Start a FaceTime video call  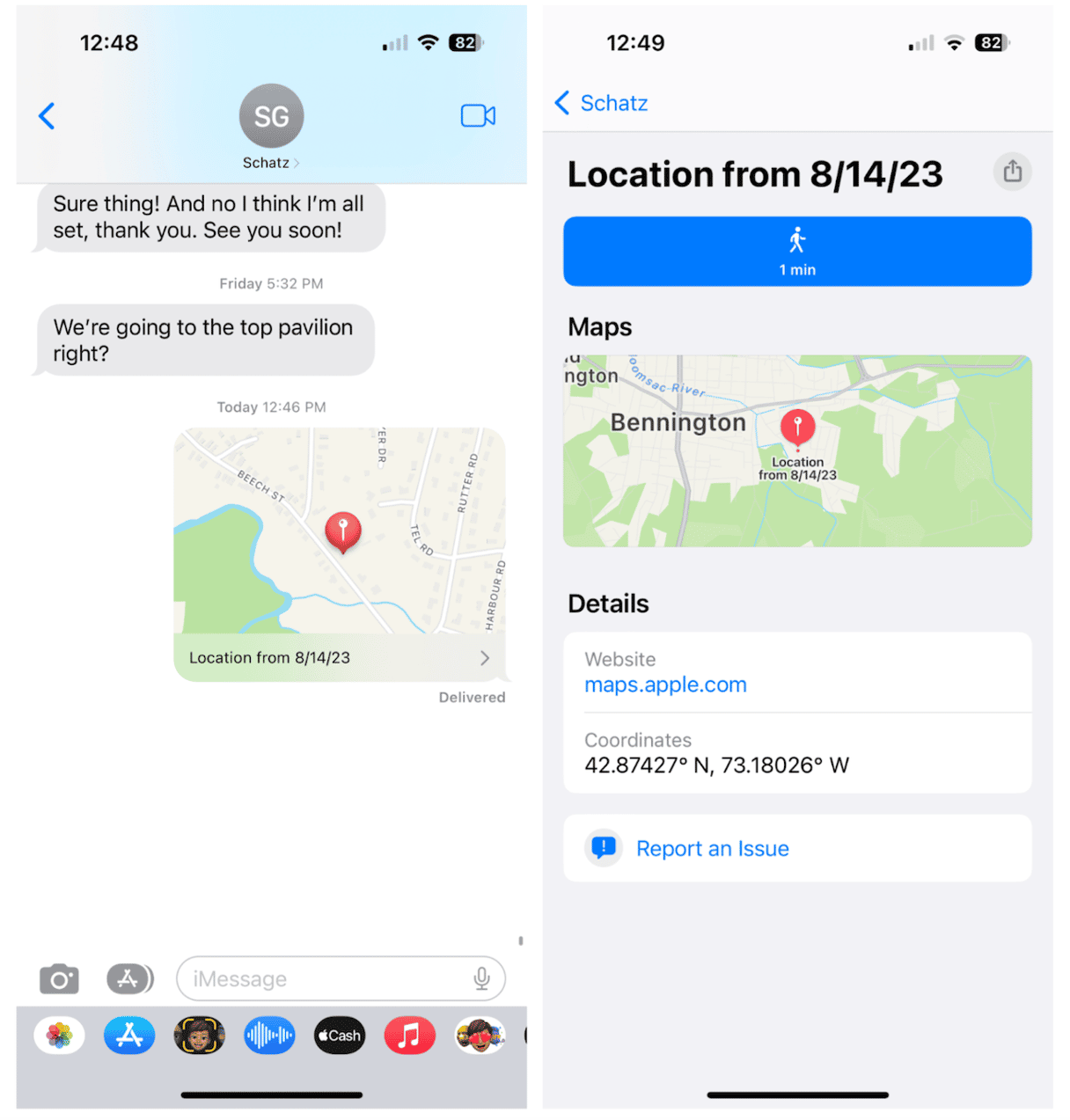click(x=478, y=115)
